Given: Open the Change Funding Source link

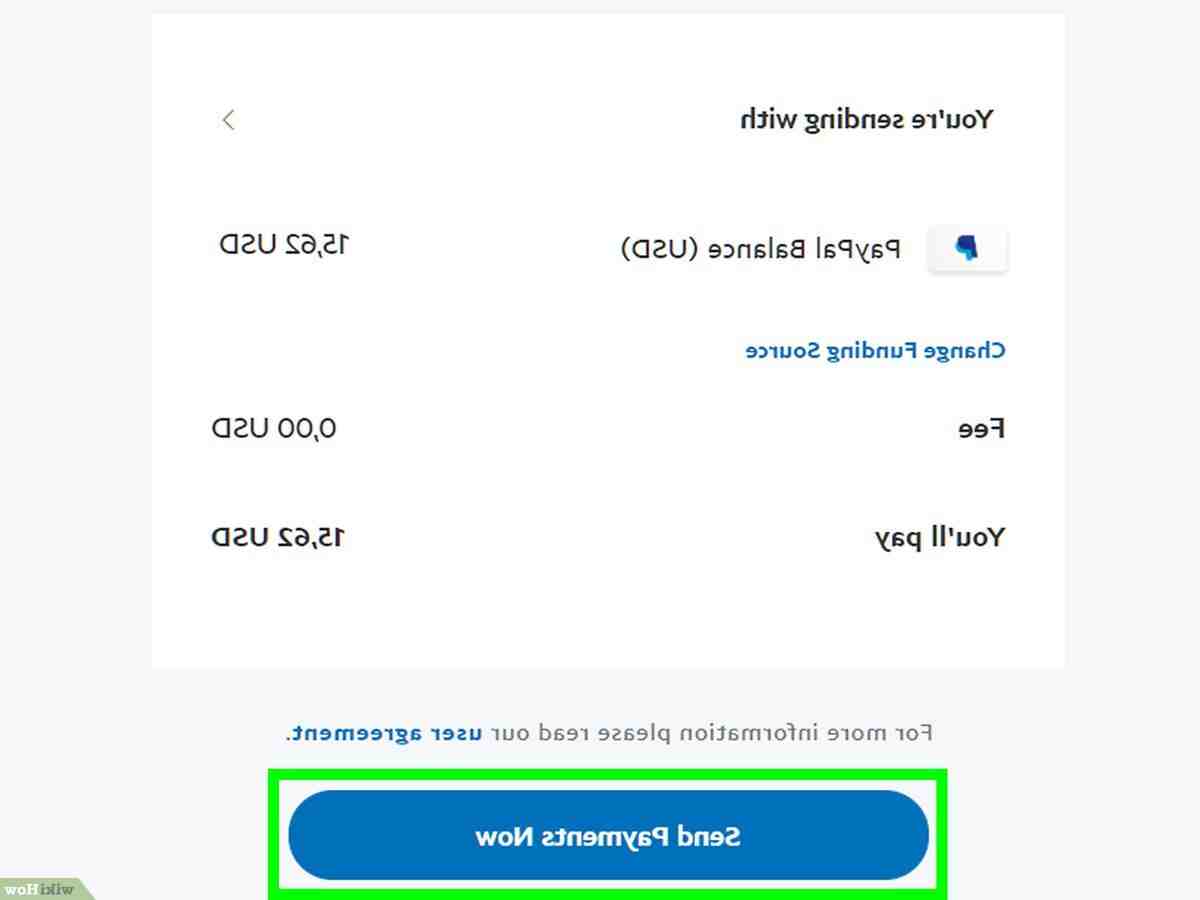Looking at the screenshot, I should click(875, 350).
